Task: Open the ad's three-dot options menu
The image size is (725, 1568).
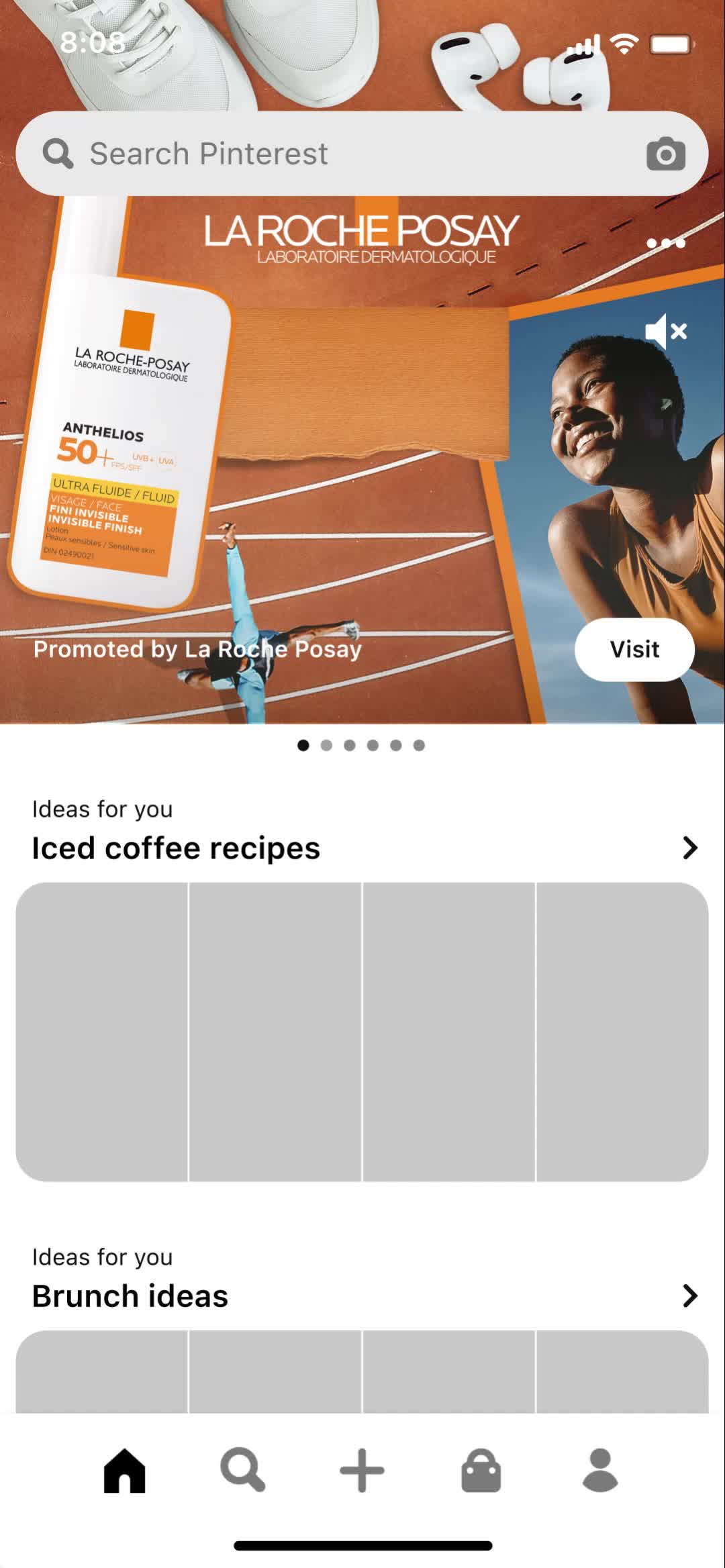Action: click(665, 243)
